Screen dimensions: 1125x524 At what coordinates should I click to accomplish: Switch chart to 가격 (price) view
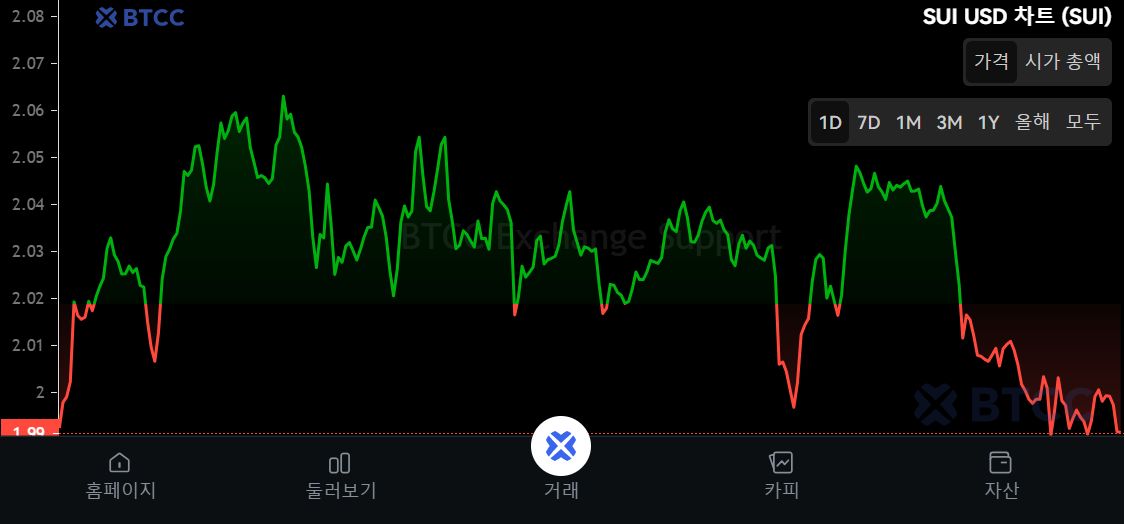click(x=991, y=61)
